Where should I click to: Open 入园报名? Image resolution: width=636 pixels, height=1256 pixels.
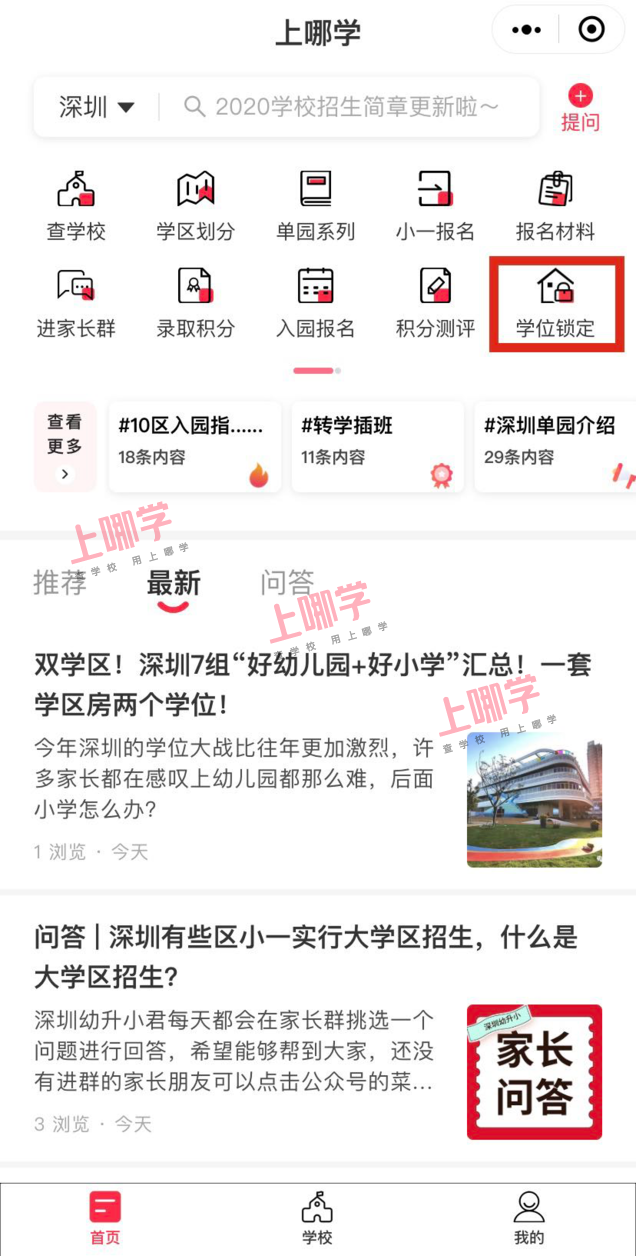(316, 303)
